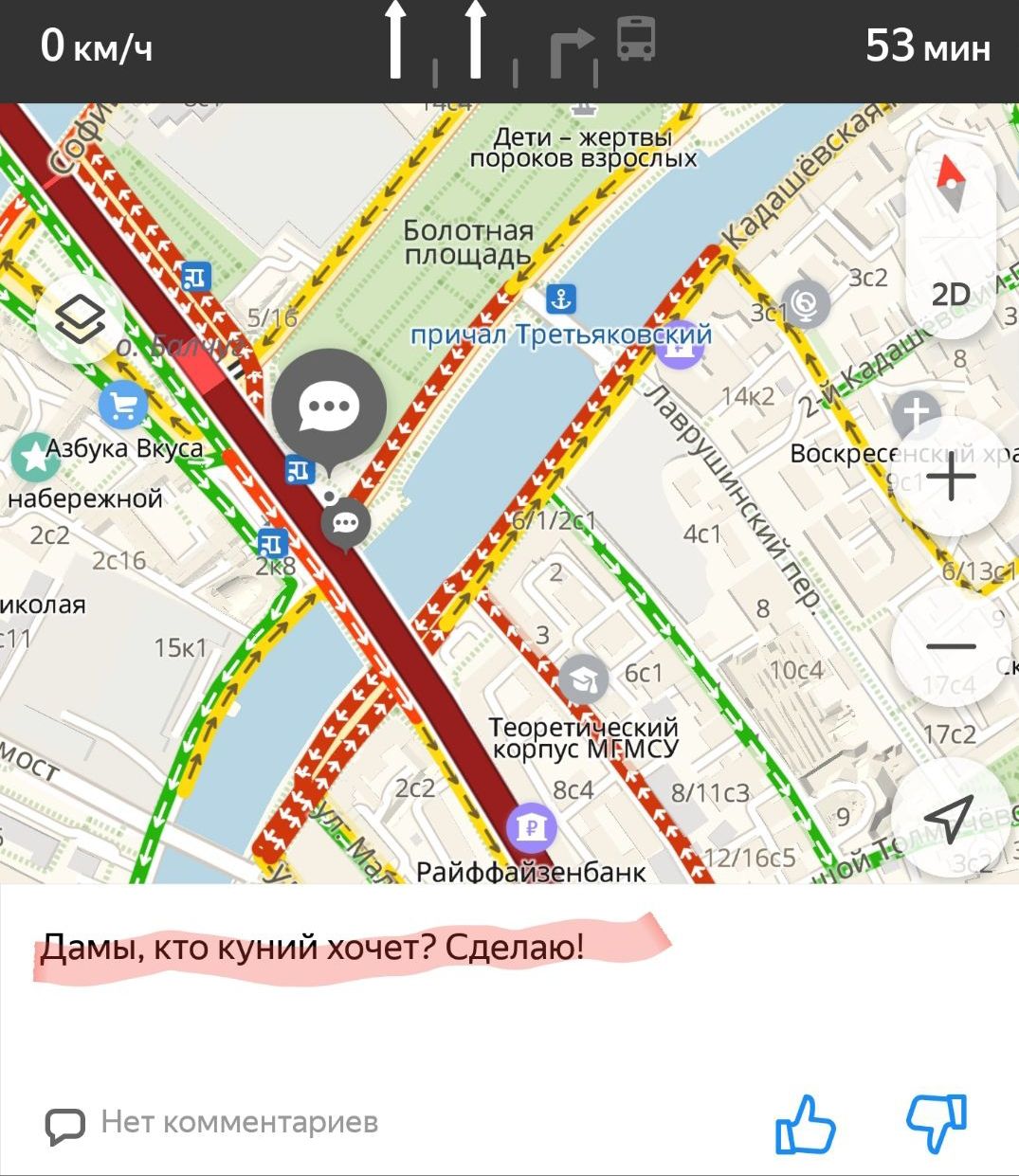1019x1176 pixels.
Task: Open comments labeled Нет комментариев
Action: click(212, 1124)
